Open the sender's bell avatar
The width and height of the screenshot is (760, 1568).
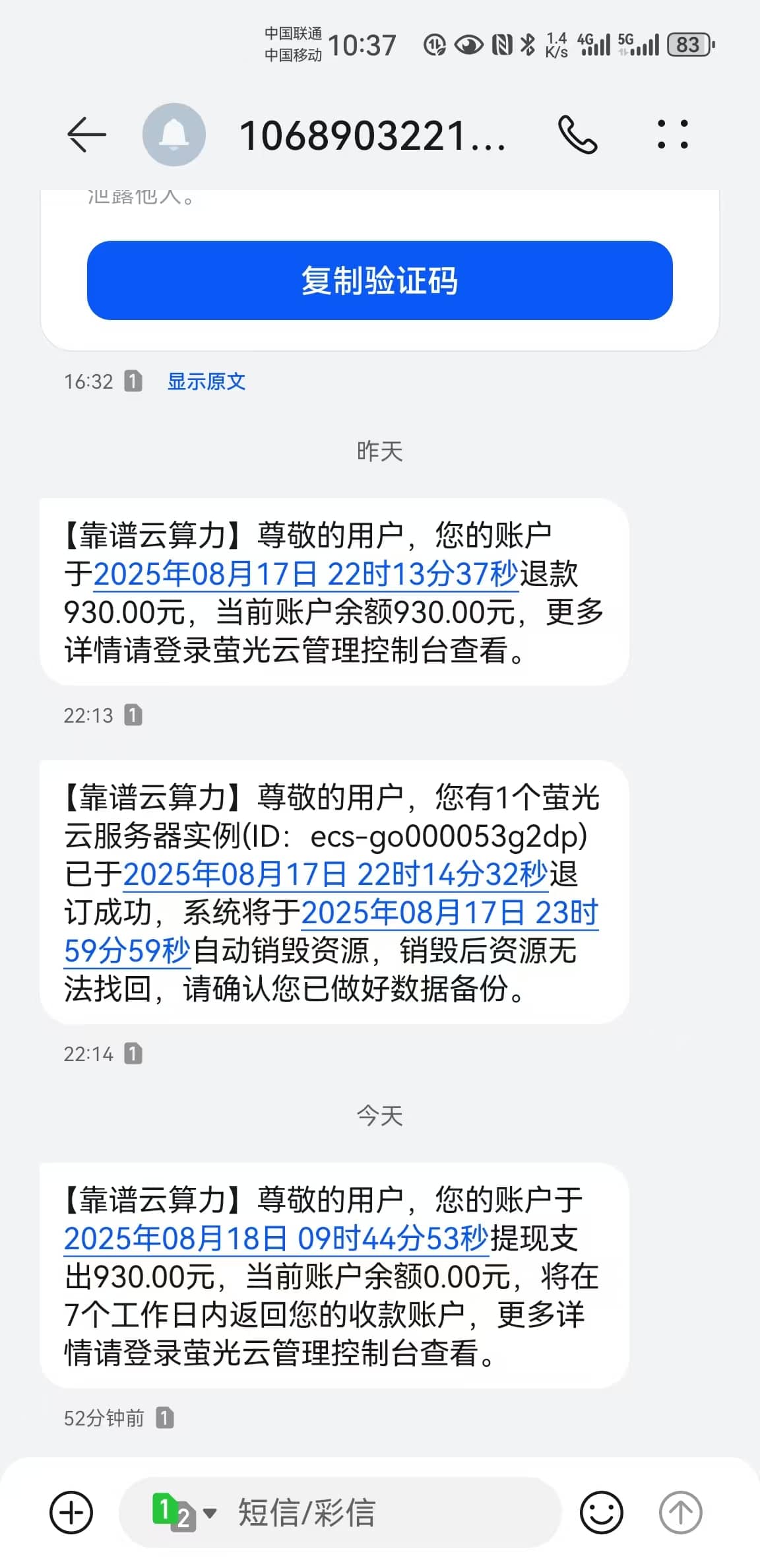point(174,135)
